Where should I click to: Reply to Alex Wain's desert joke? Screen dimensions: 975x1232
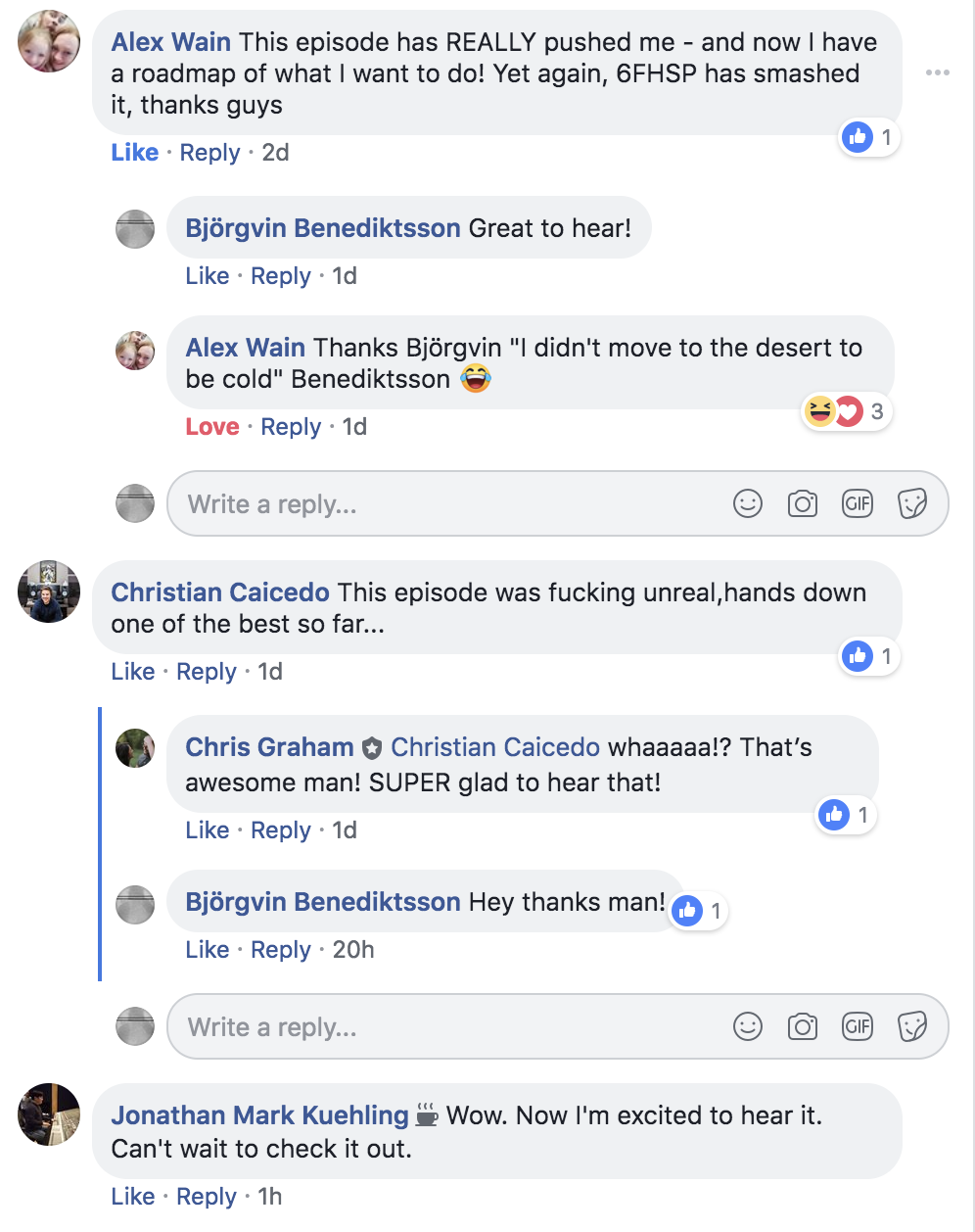tap(291, 427)
